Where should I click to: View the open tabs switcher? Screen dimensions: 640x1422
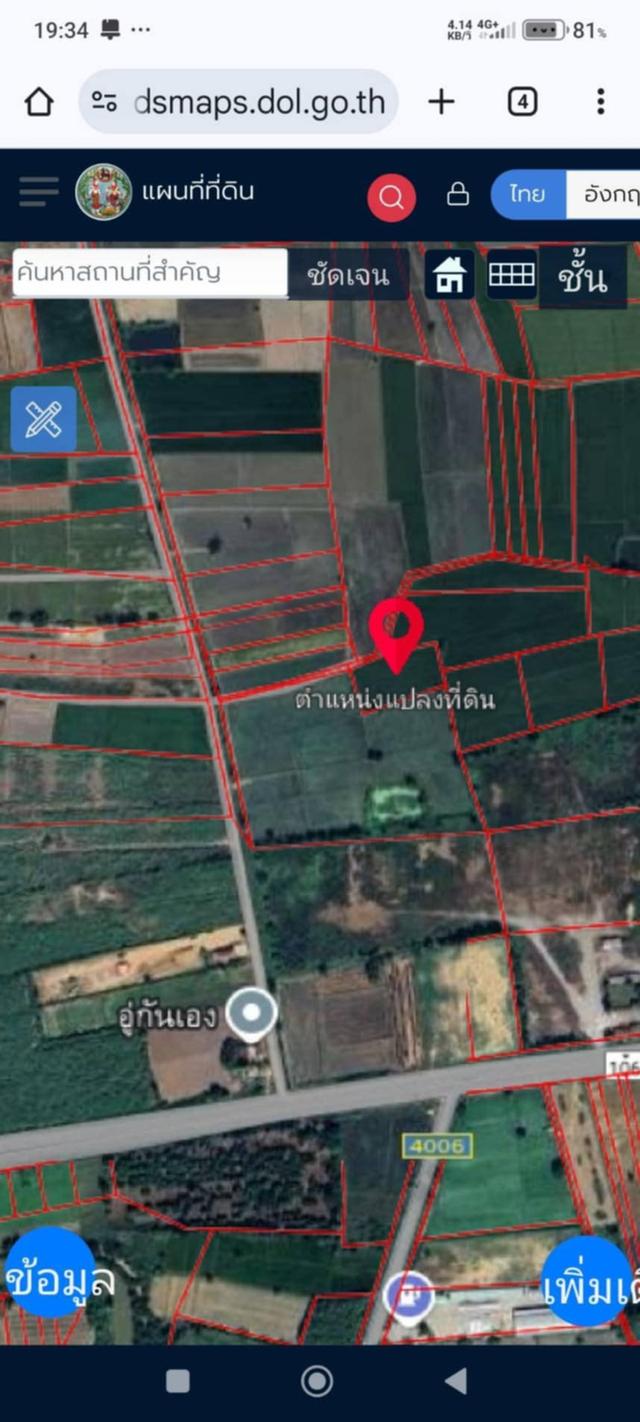coord(522,101)
